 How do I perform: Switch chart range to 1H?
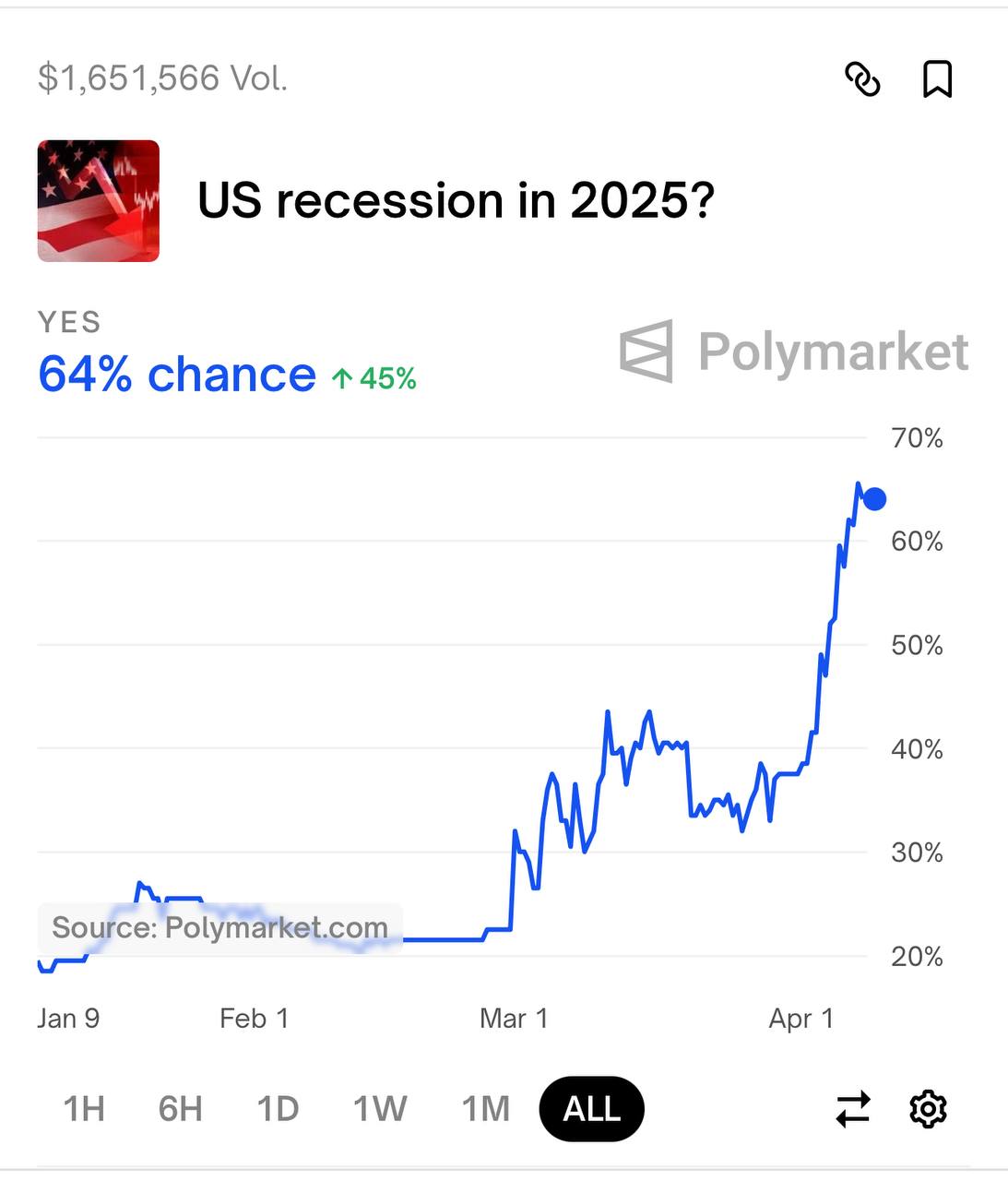point(84,1108)
